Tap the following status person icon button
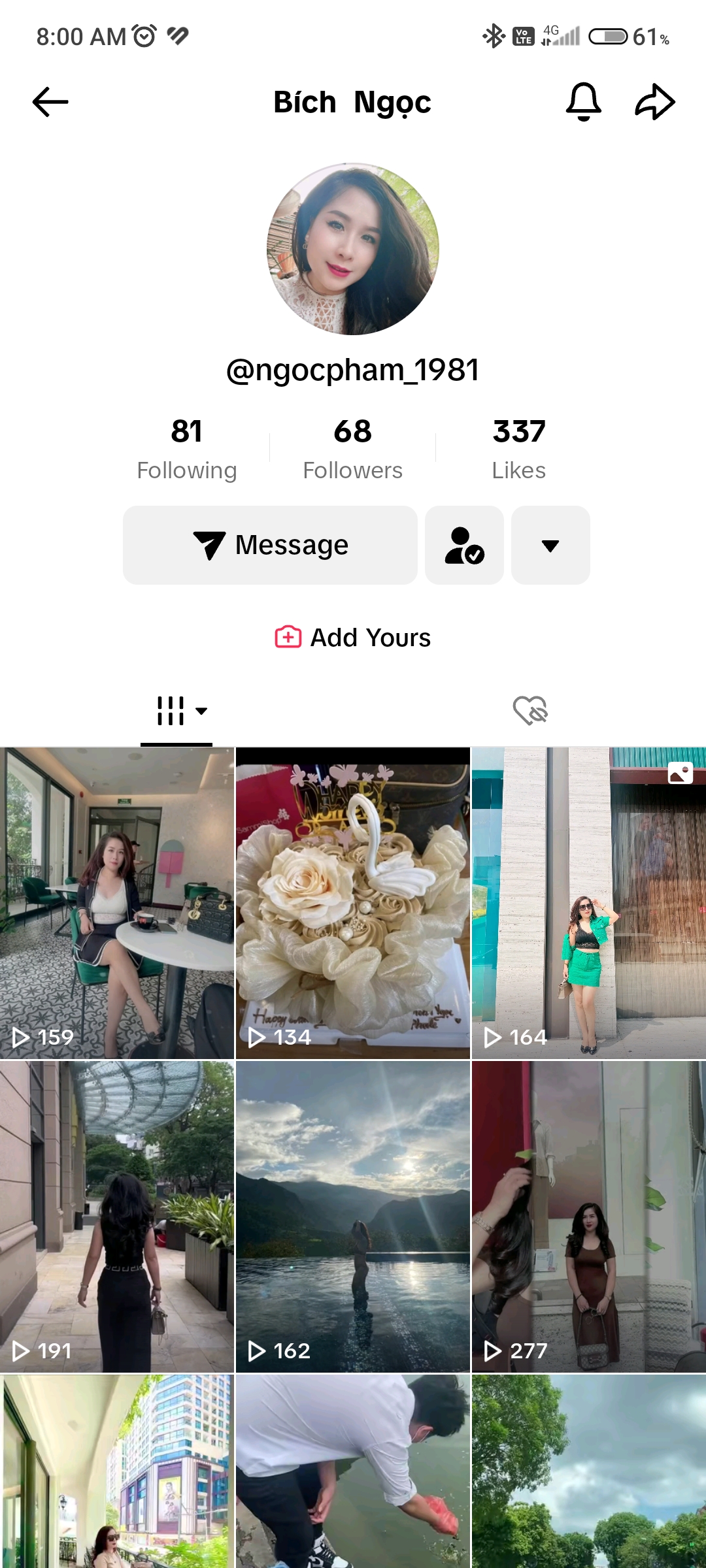Viewport: 706px width, 1568px height. (464, 545)
